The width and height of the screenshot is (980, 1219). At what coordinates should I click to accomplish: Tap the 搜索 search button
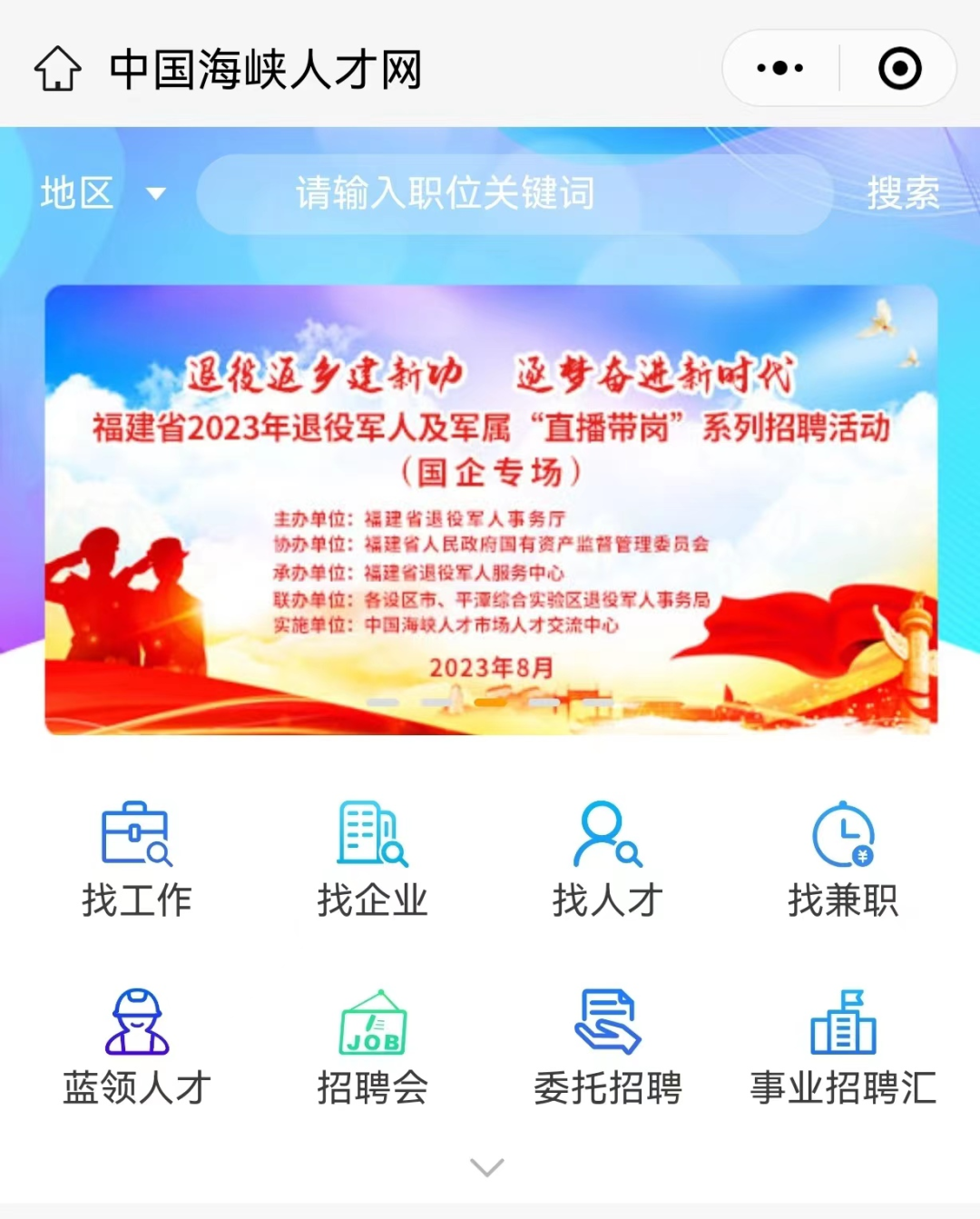902,193
